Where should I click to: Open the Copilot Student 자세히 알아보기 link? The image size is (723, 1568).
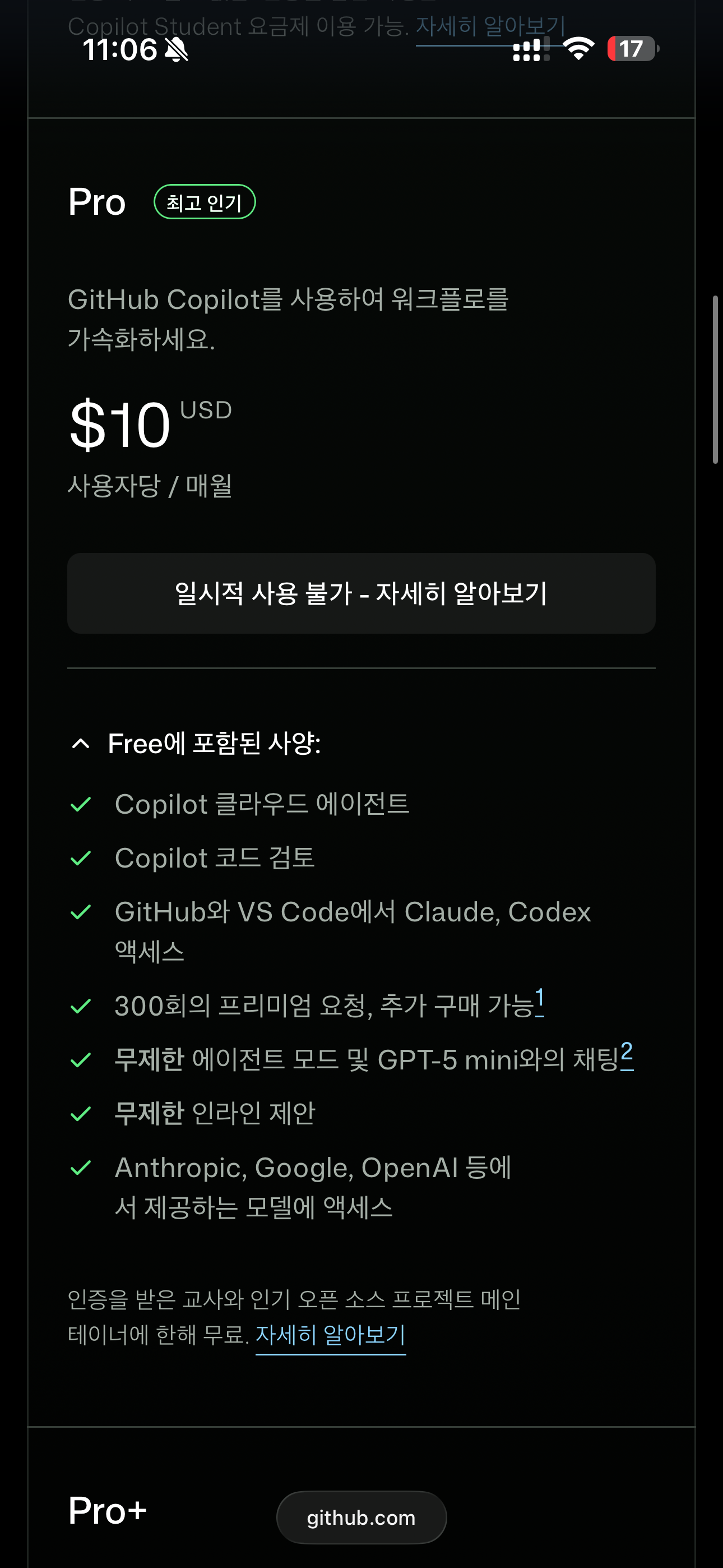click(490, 27)
